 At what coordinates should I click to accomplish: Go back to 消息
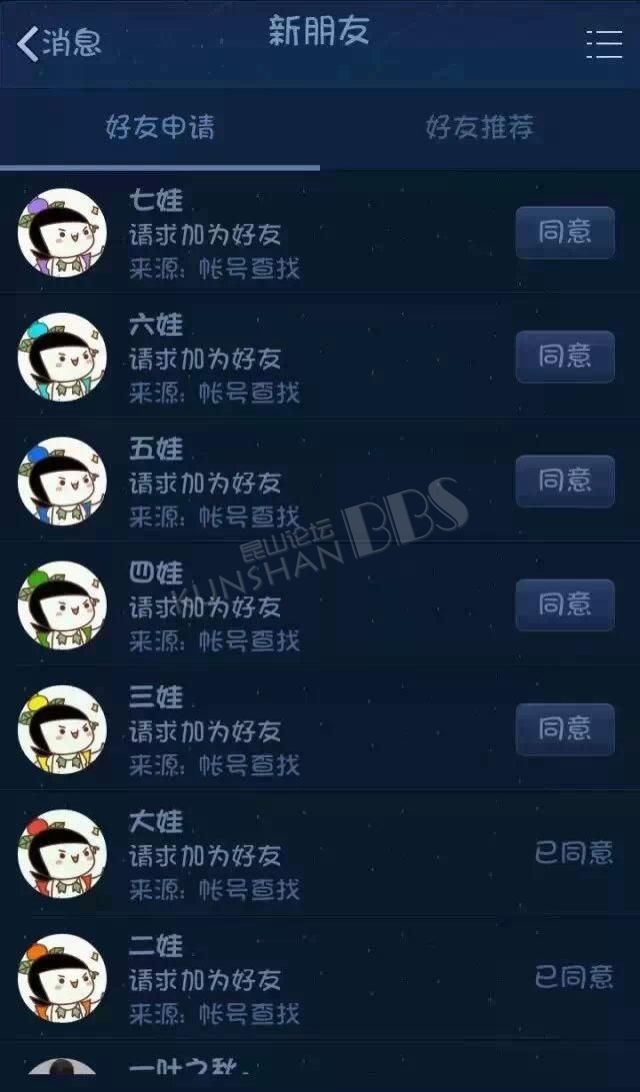[59, 43]
